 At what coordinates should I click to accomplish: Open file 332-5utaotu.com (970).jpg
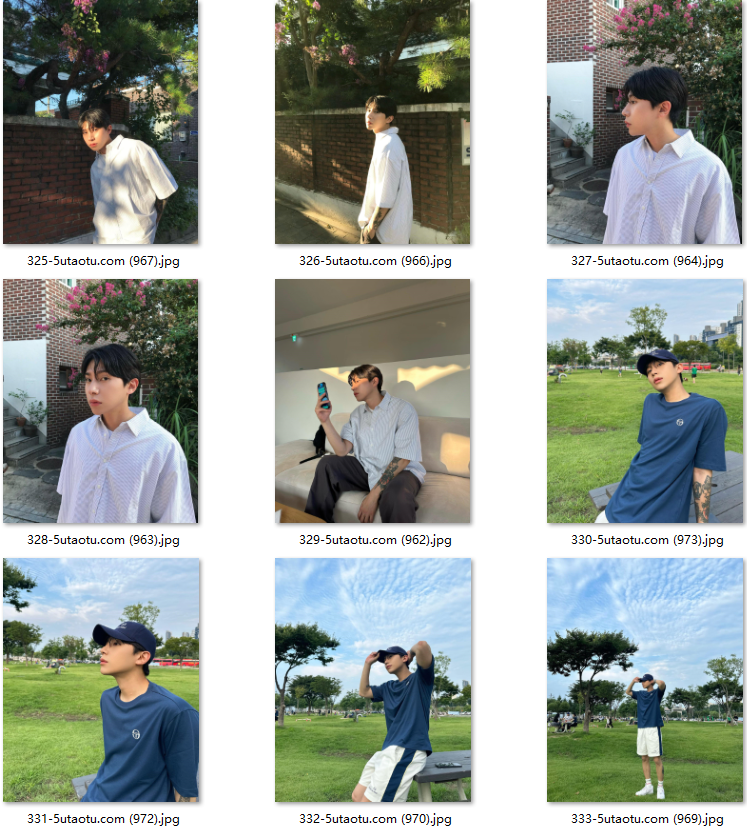click(x=372, y=680)
